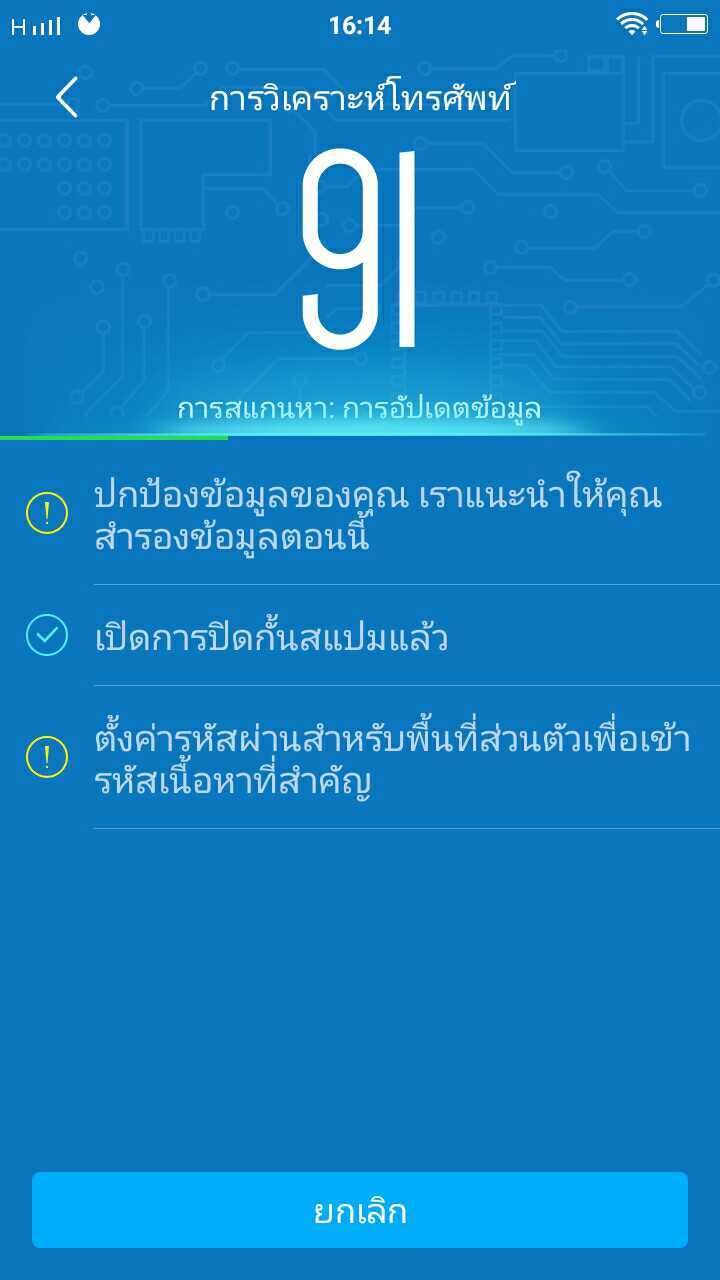Go back using the arrow icon
This screenshot has width=720, height=1280.
point(67,98)
